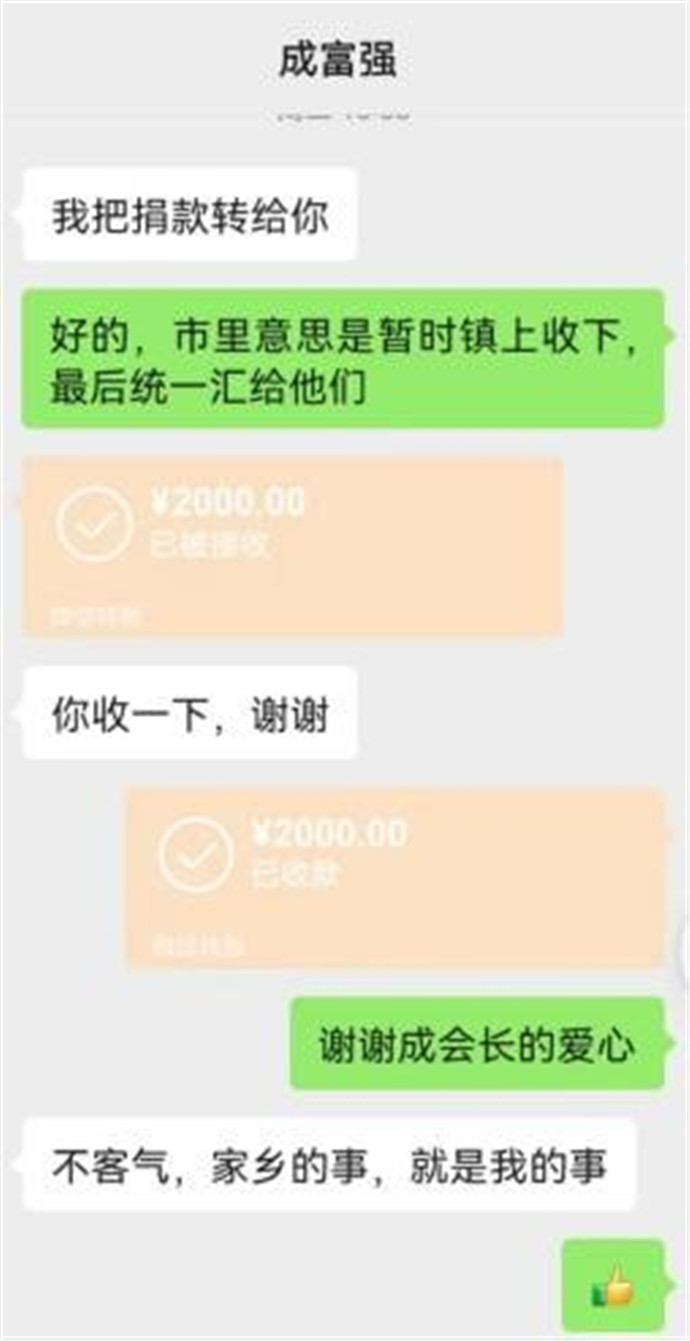
Task: Open the ¥2000.00 transfer card marked 已收款
Action: tap(395, 877)
